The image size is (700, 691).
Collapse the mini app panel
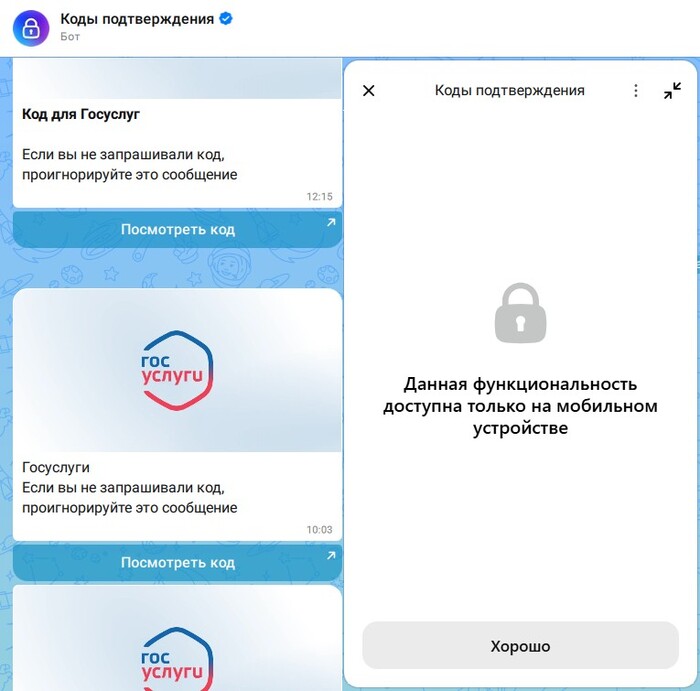click(x=672, y=91)
